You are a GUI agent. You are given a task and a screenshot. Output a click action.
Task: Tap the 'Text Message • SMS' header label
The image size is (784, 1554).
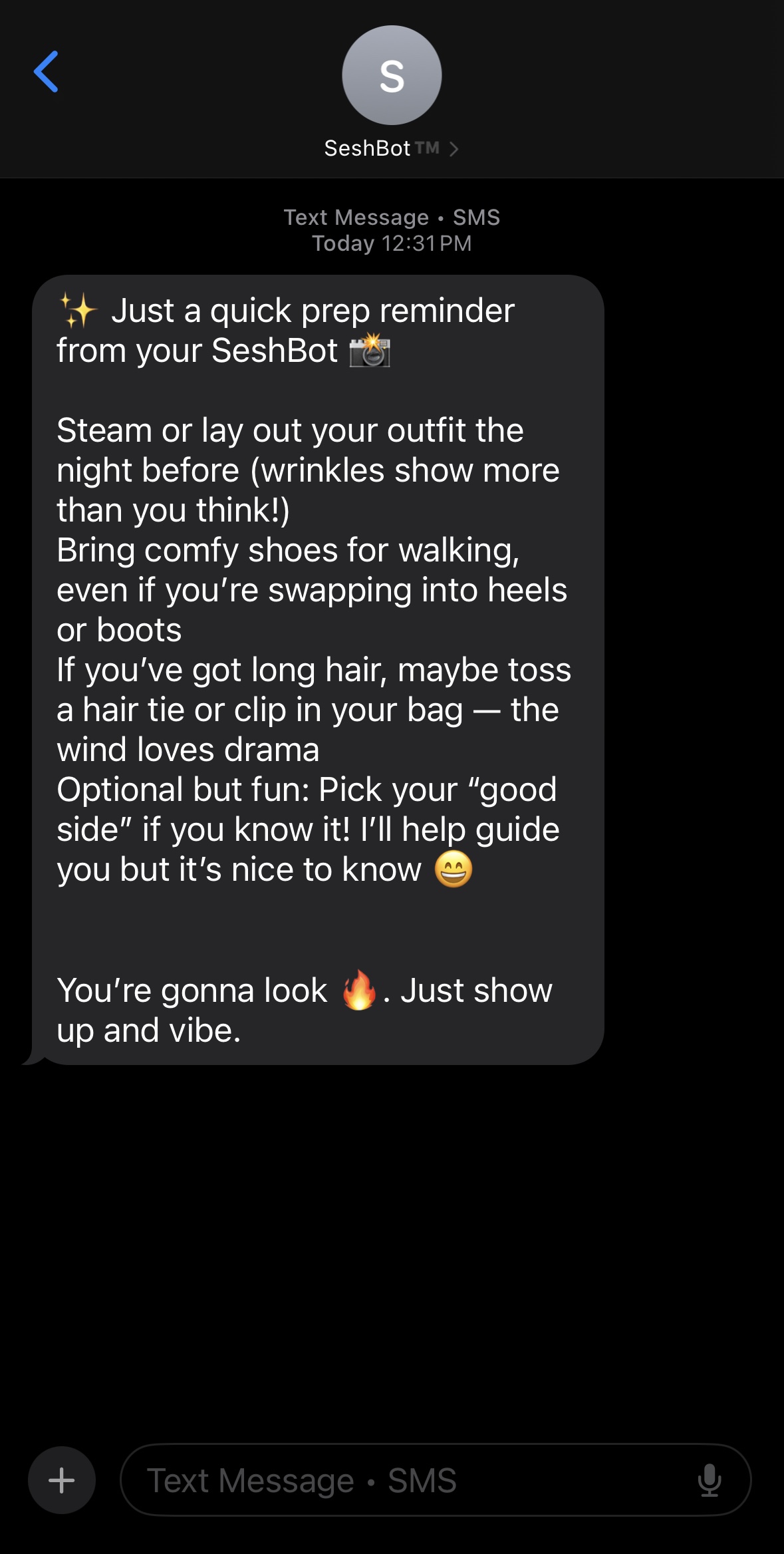coord(392,217)
